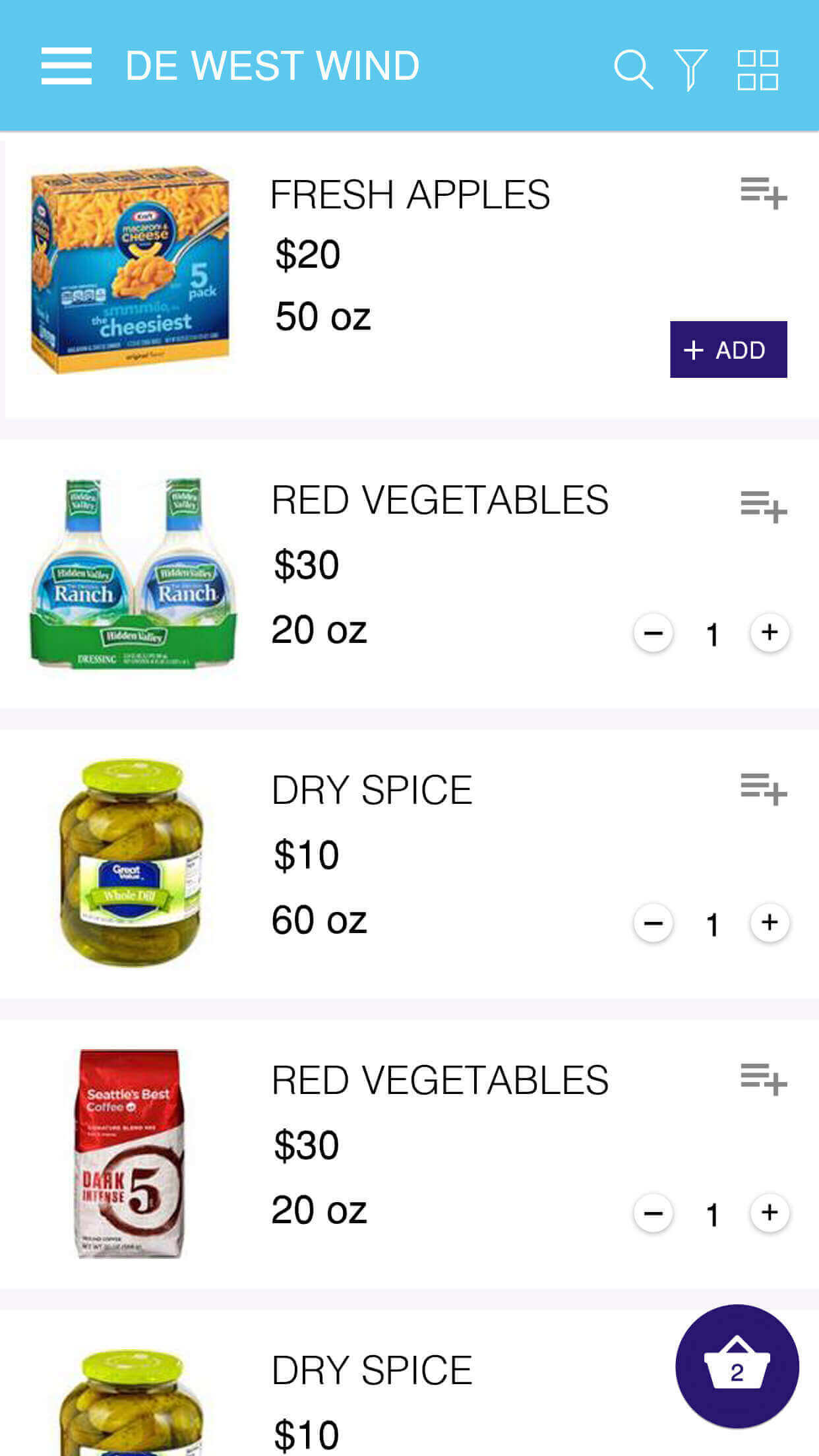Increase quantity of coffee Red Vegetables item

770,1213
